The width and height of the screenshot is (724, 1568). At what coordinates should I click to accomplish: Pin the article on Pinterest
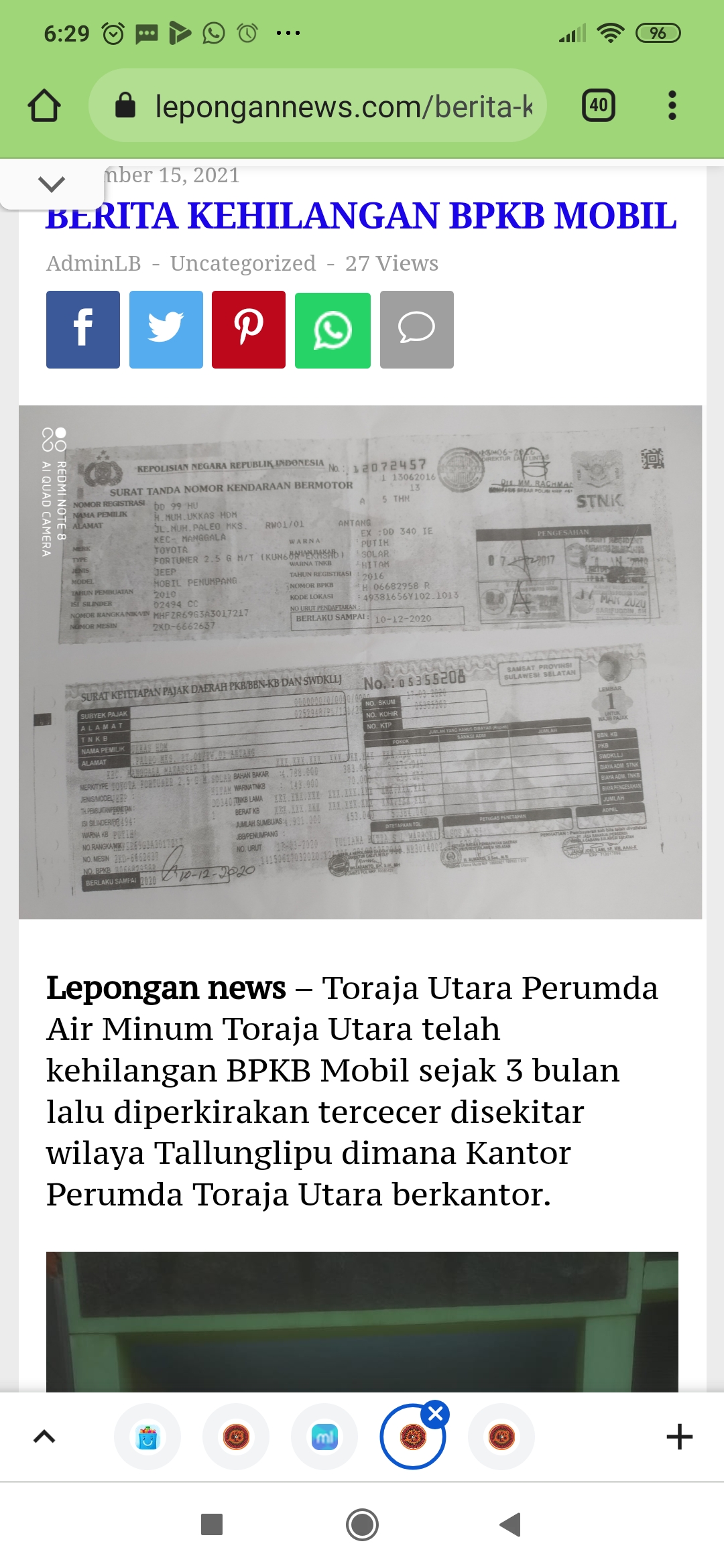(249, 330)
